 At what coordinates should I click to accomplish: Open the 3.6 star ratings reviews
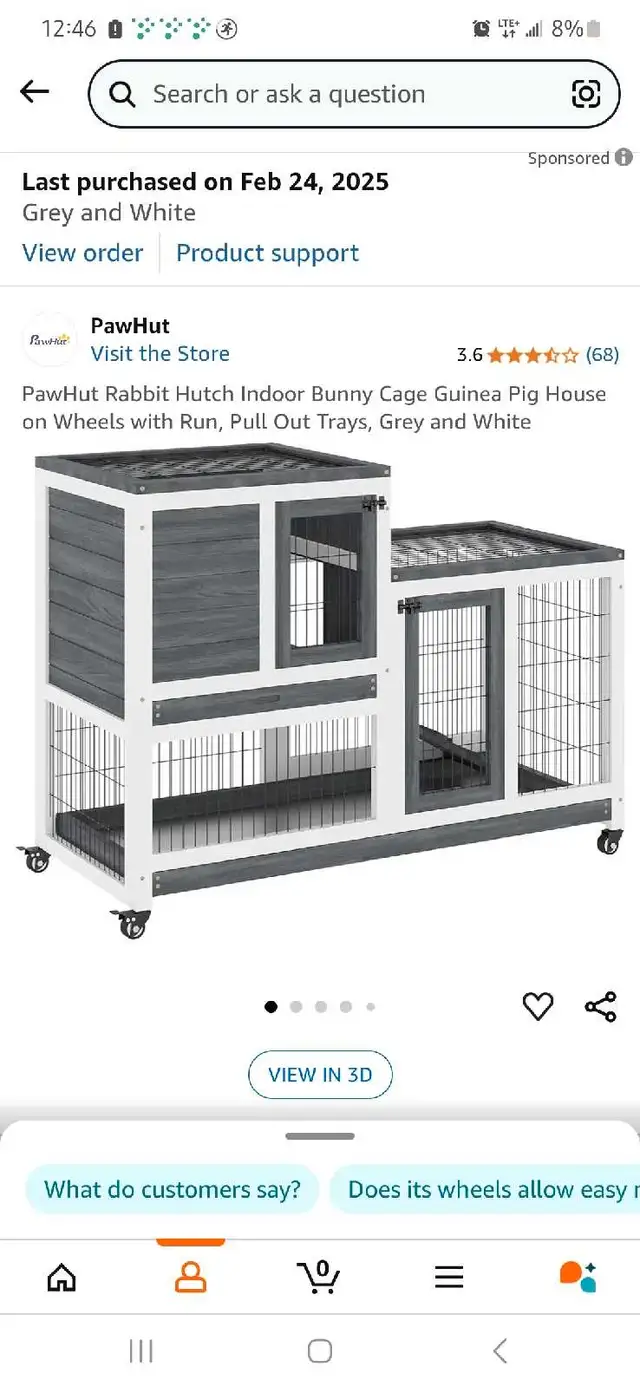[x=538, y=354]
